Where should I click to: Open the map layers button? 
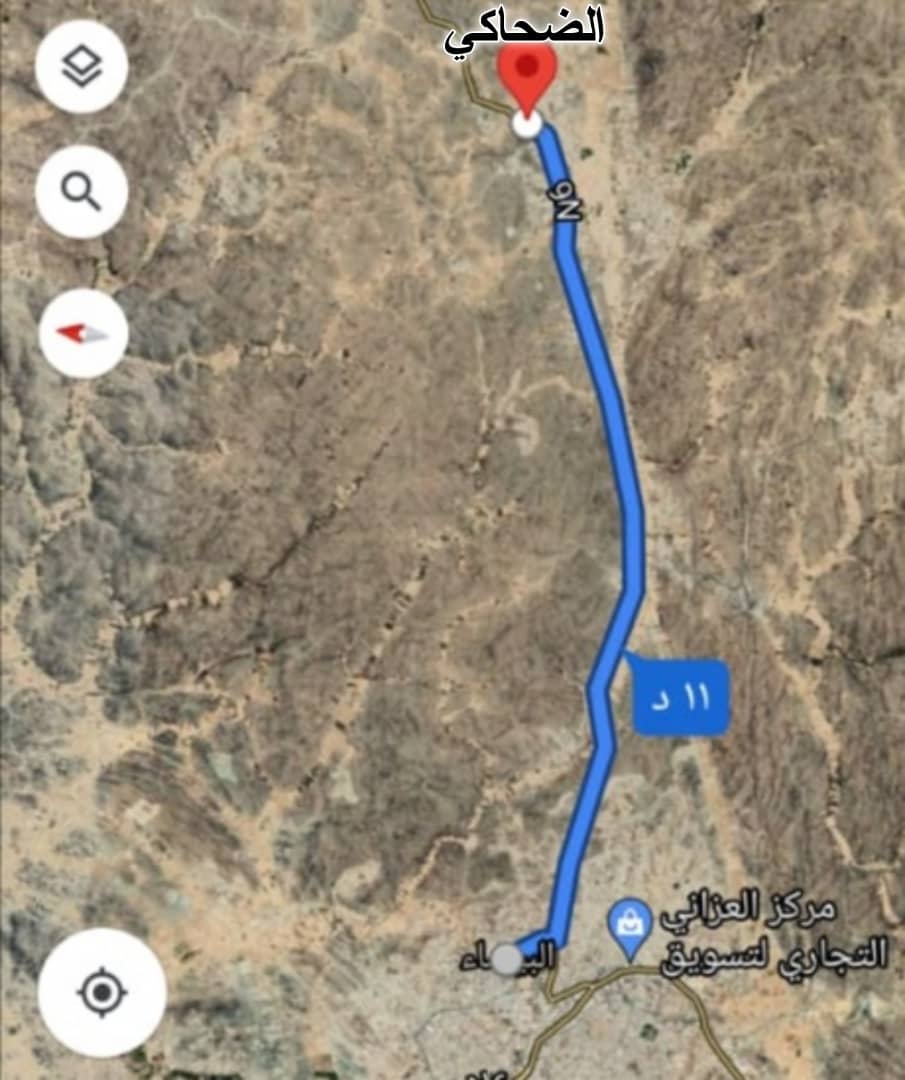point(81,67)
